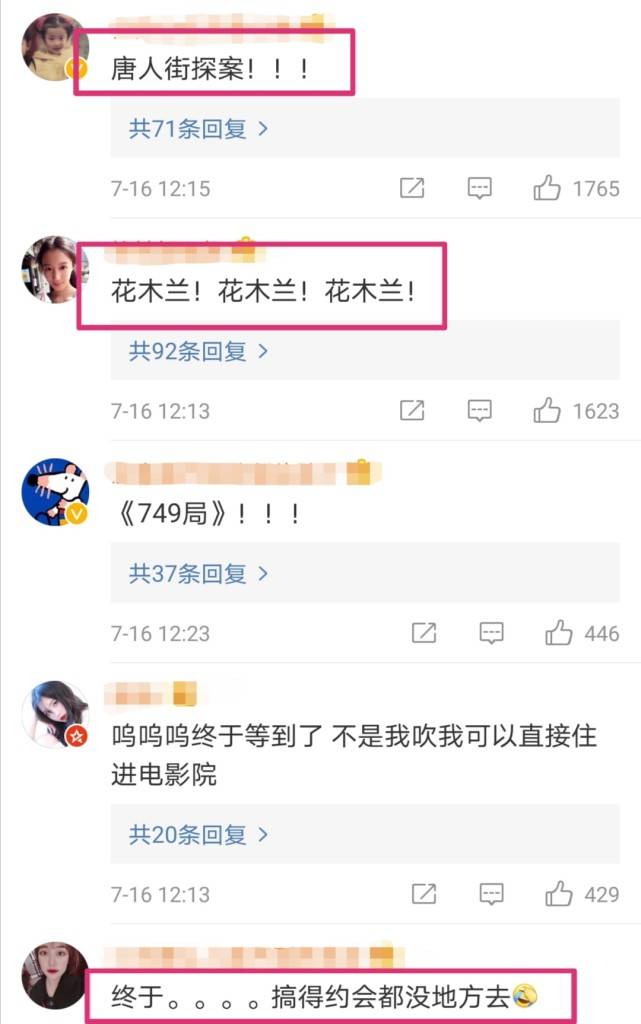The height and width of the screenshot is (1024, 641).
Task: Reply to the 呜呜呜终于等到了 comment
Action: point(491,893)
